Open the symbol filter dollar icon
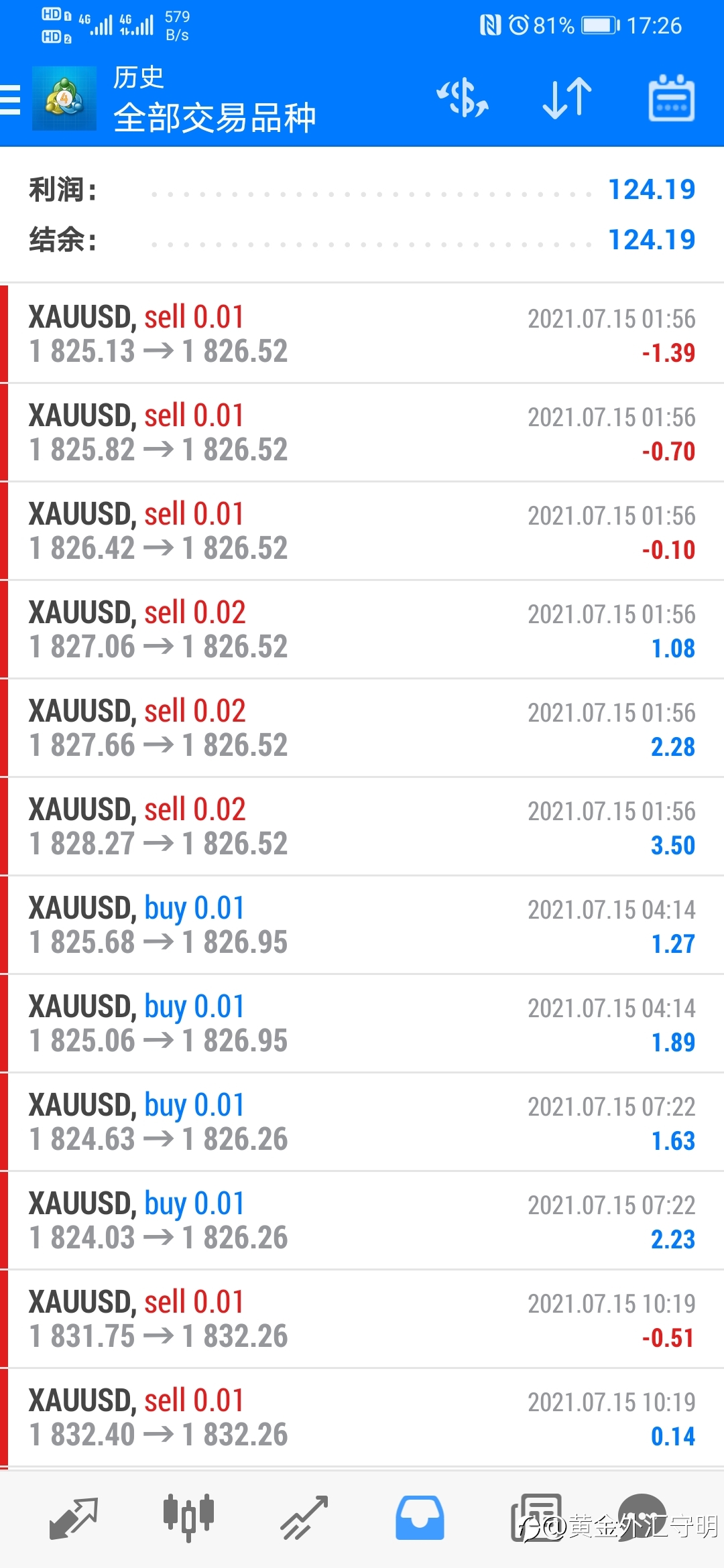 pyautogui.click(x=463, y=99)
